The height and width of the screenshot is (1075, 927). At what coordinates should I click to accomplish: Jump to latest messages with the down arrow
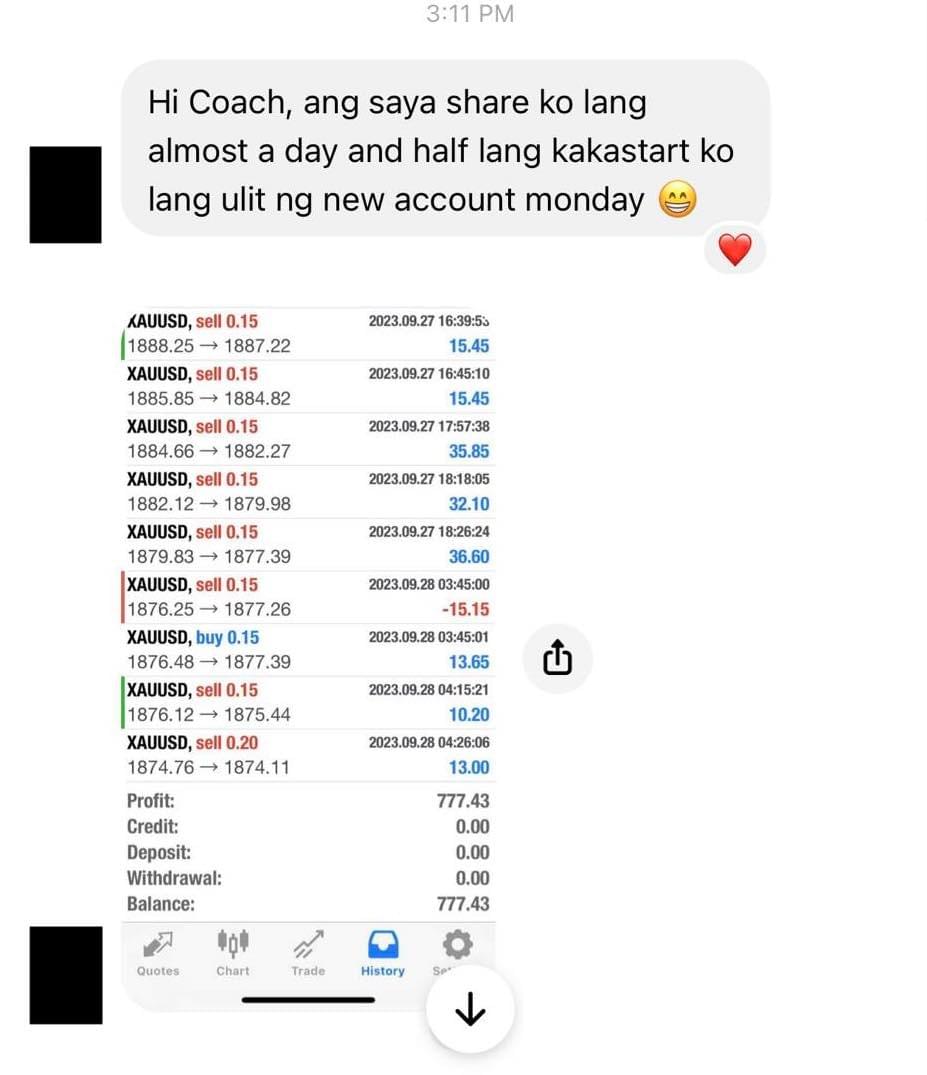[x=470, y=1011]
